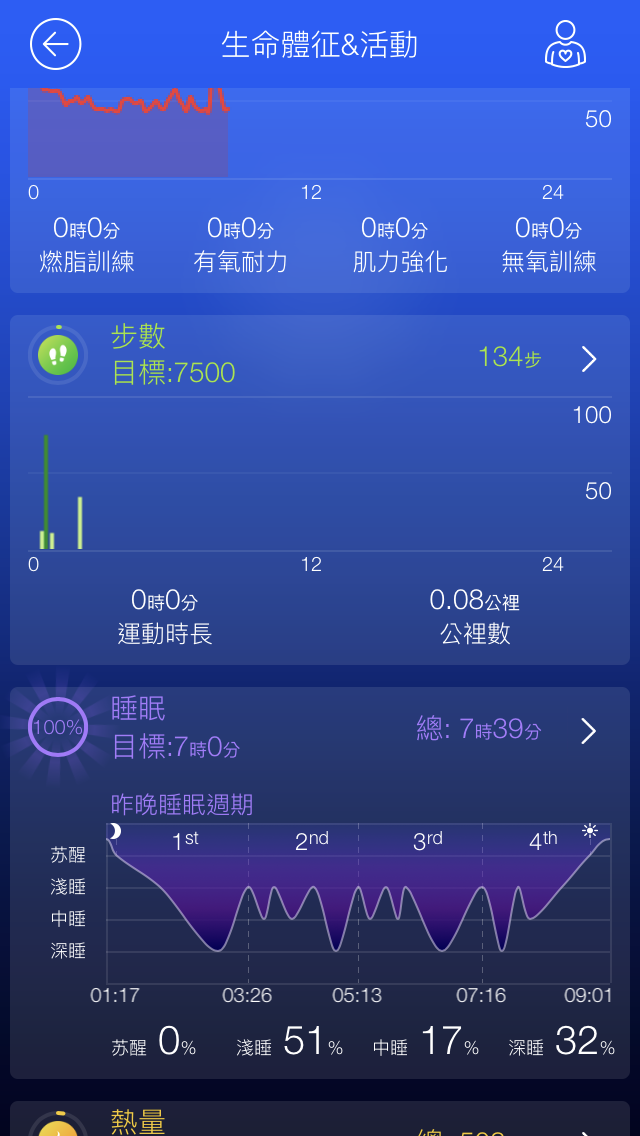The width and height of the screenshot is (640, 1136).
Task: Open sleep details chevron
Action: (x=589, y=732)
